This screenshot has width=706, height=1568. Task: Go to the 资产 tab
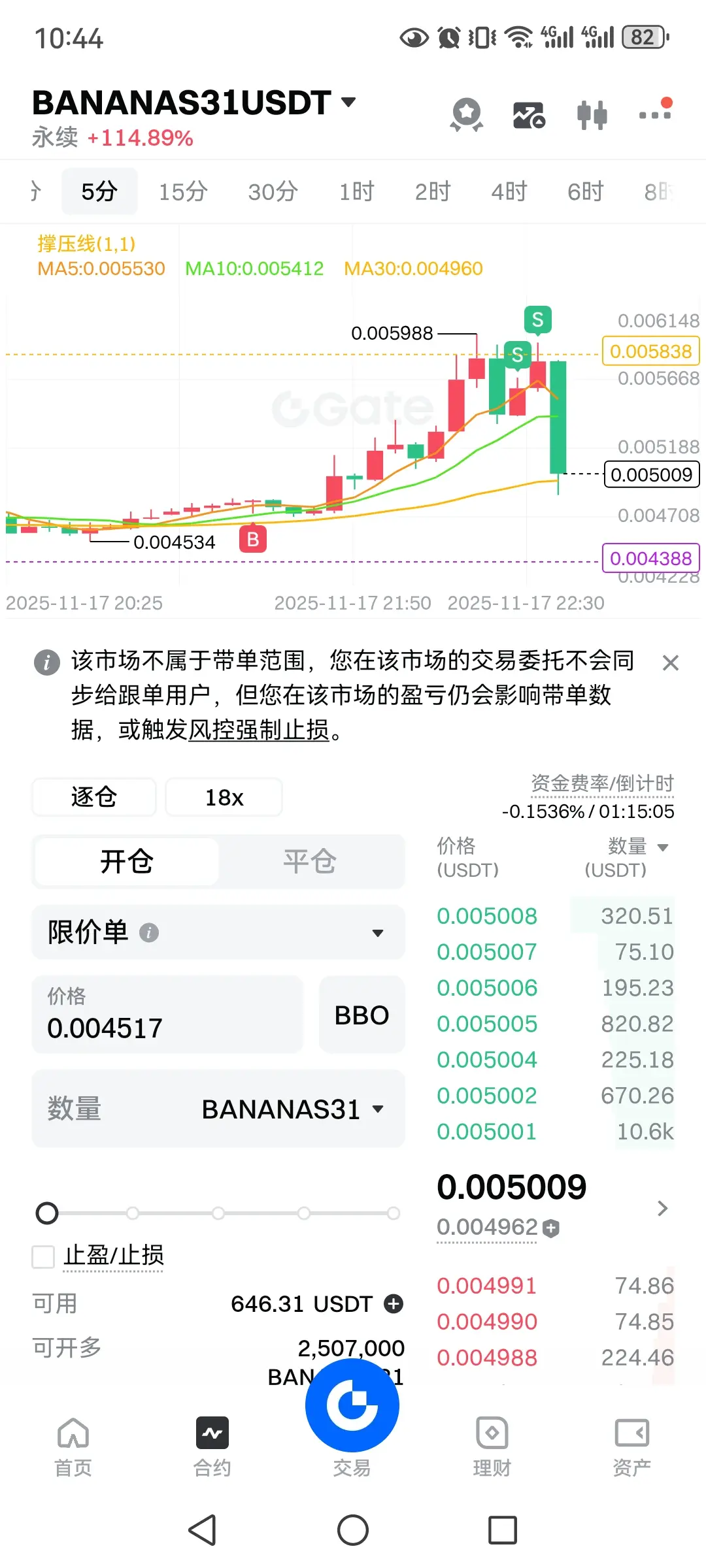click(631, 1447)
